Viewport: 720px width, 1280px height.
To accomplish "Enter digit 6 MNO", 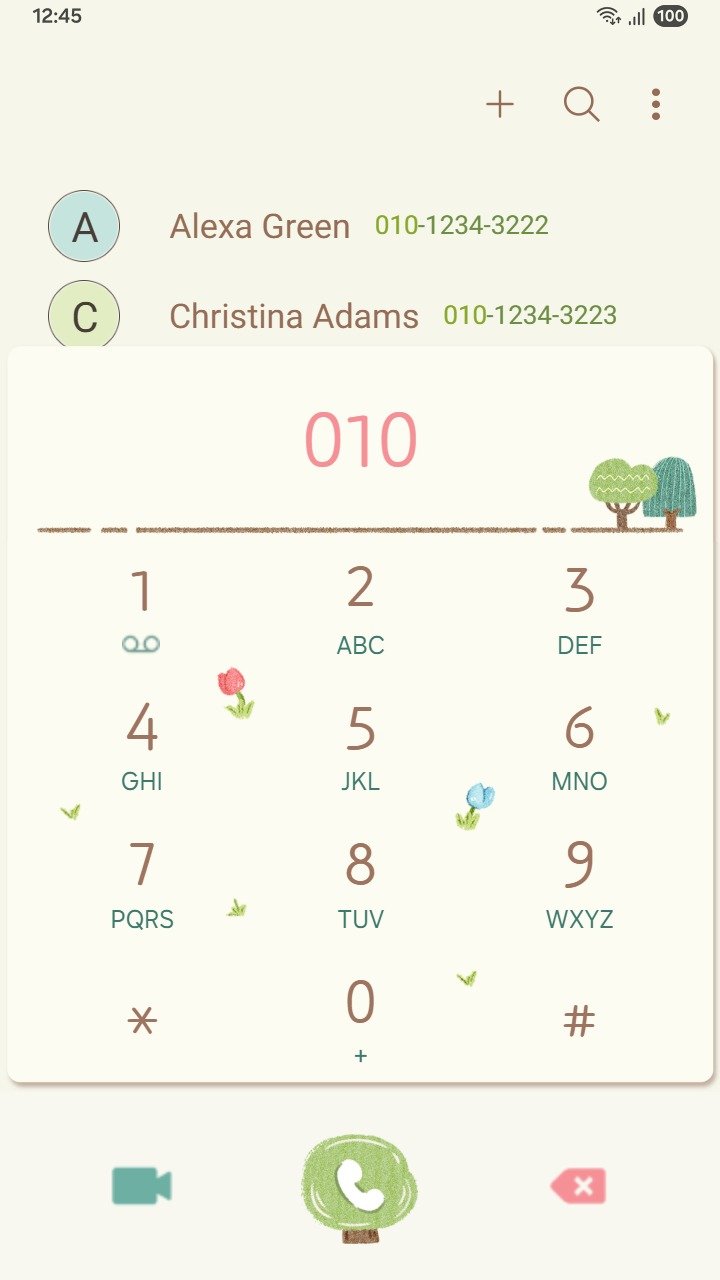I will pos(579,746).
